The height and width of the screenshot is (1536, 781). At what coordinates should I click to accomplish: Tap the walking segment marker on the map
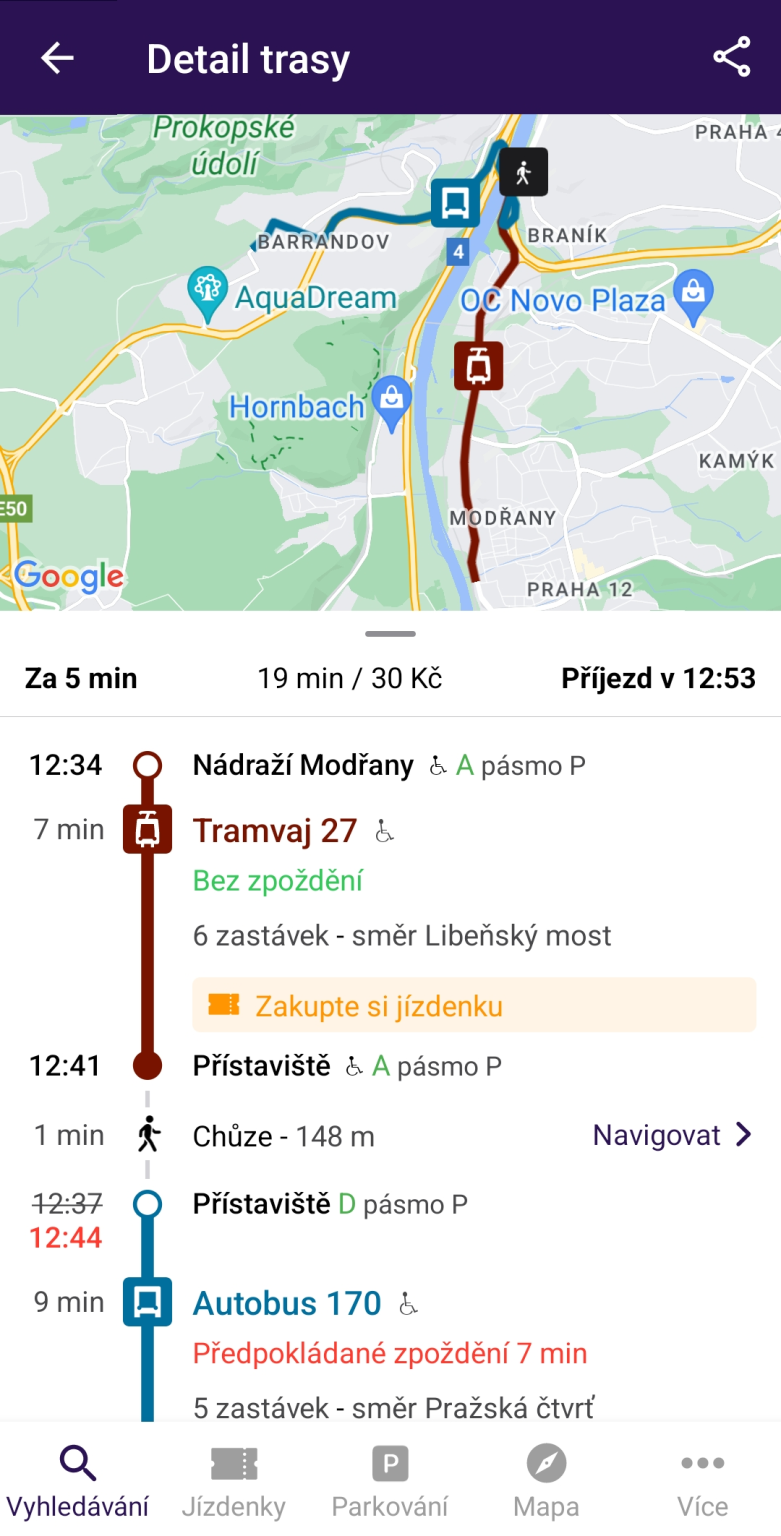coord(522,172)
